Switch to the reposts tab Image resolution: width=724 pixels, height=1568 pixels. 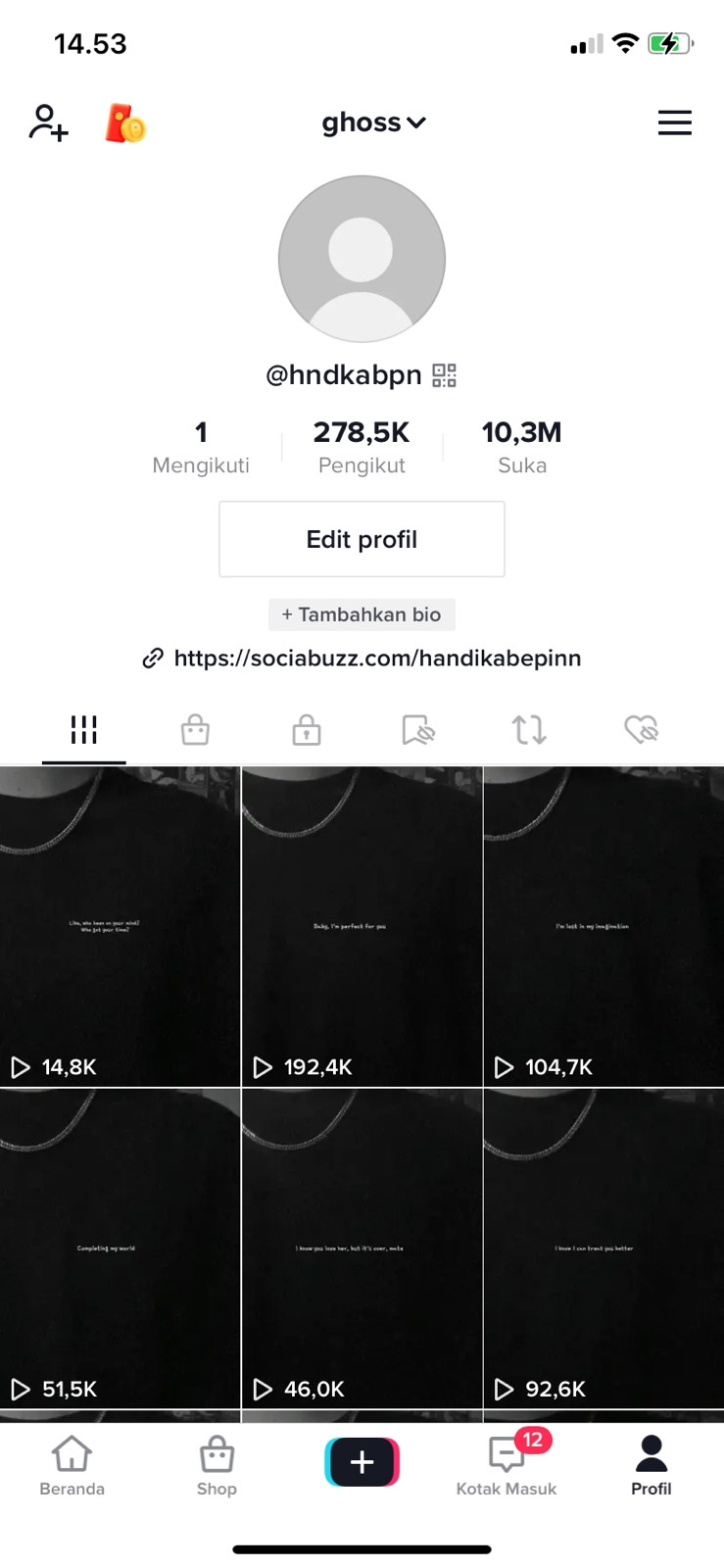pos(529,730)
